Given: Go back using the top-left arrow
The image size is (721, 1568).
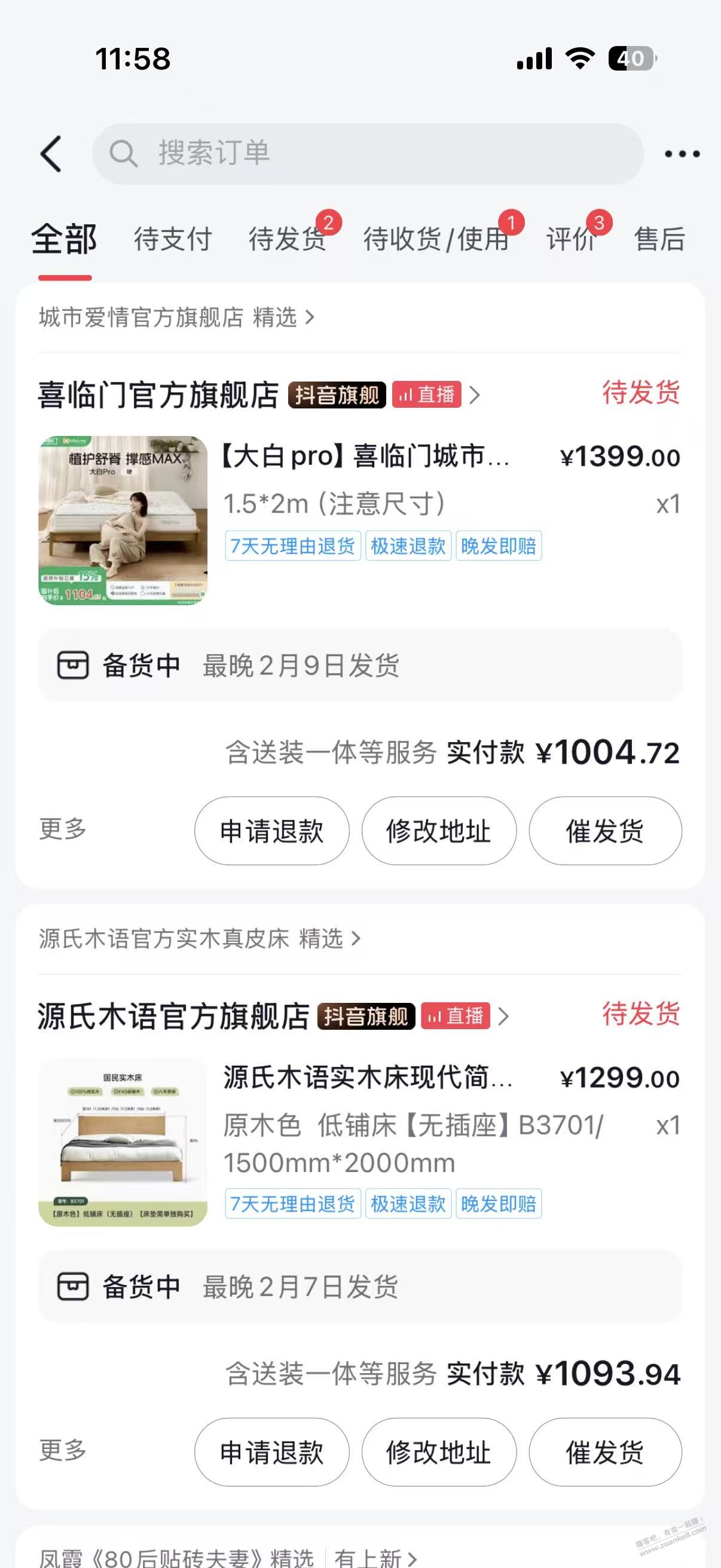Looking at the screenshot, I should (51, 154).
